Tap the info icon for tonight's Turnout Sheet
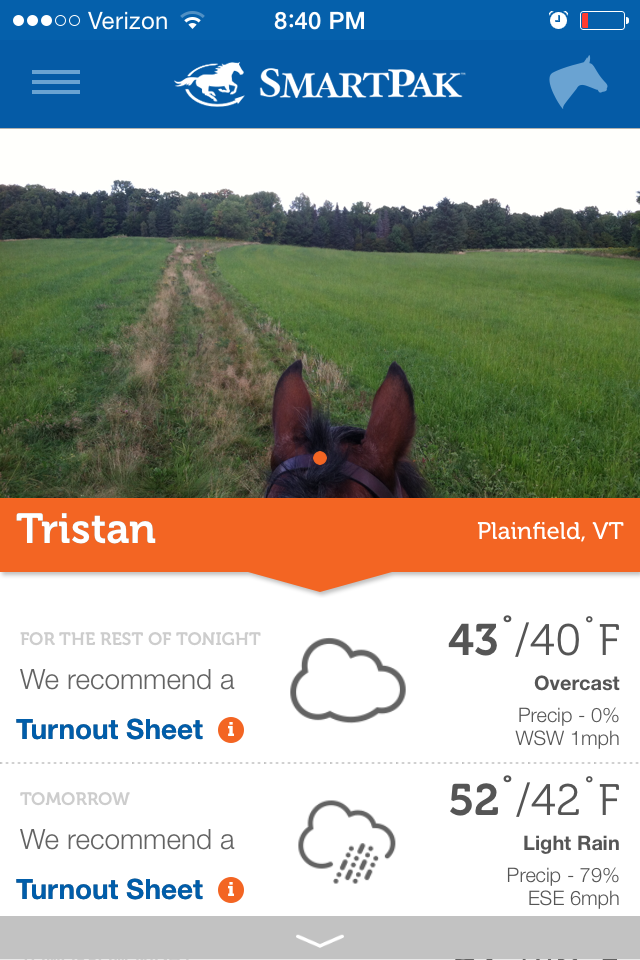Viewport: 640px width, 960px height. tap(231, 730)
